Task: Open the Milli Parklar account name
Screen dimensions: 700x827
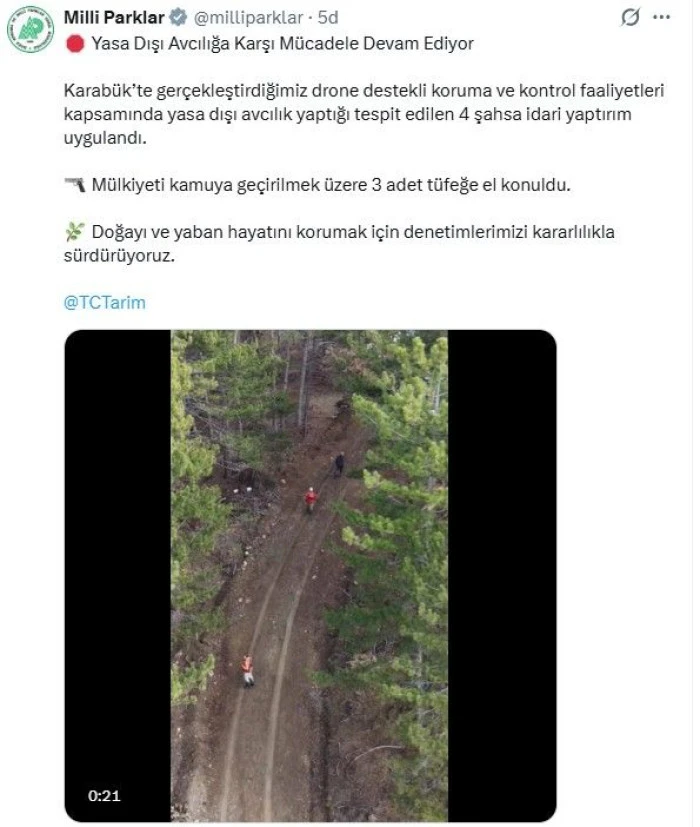Action: [113, 17]
